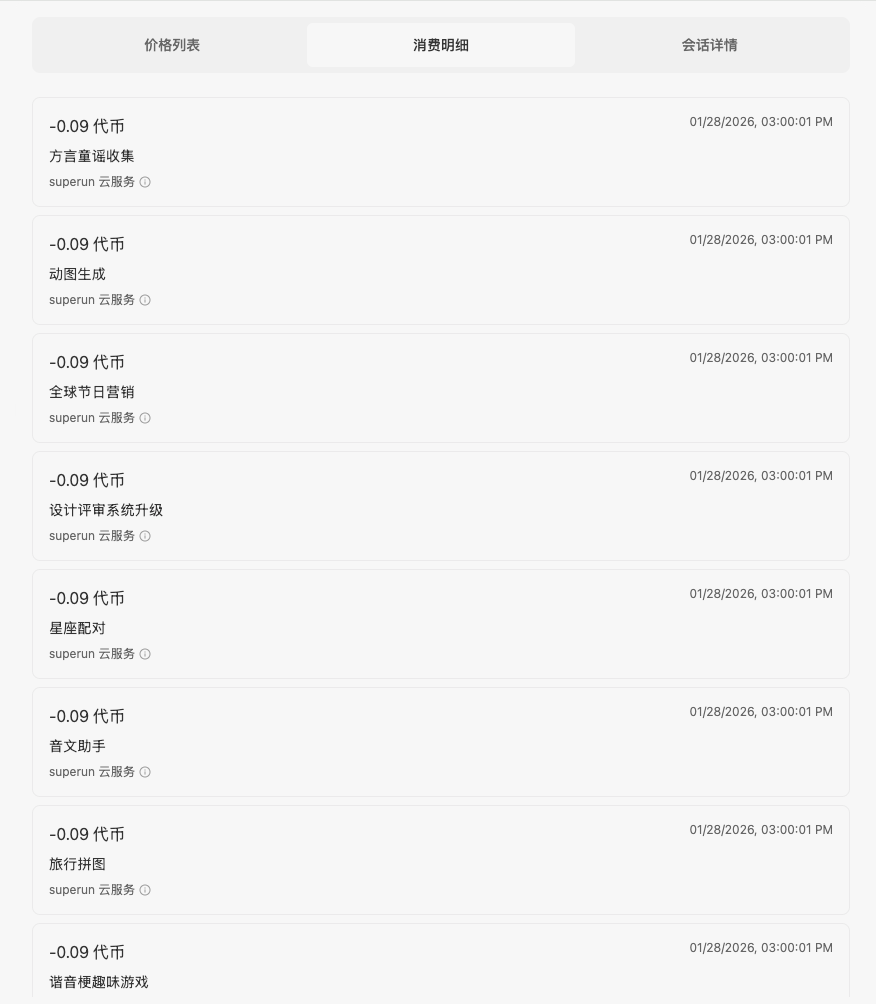The width and height of the screenshot is (876, 1004).
Task: Show cloud service info under 星座配对
Action: pos(145,654)
